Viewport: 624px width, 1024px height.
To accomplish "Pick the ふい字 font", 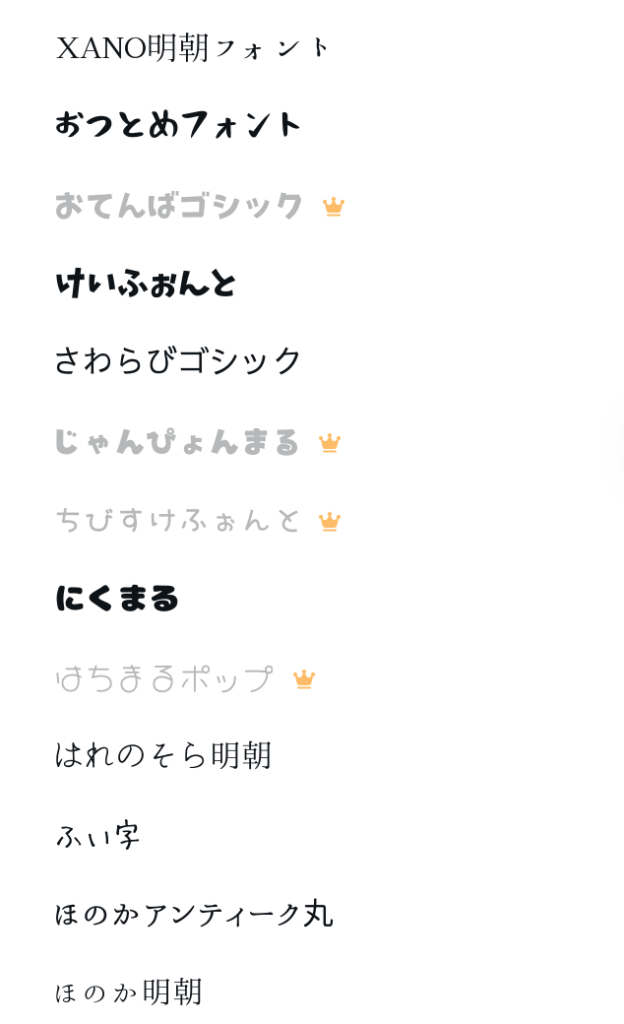I will (98, 835).
